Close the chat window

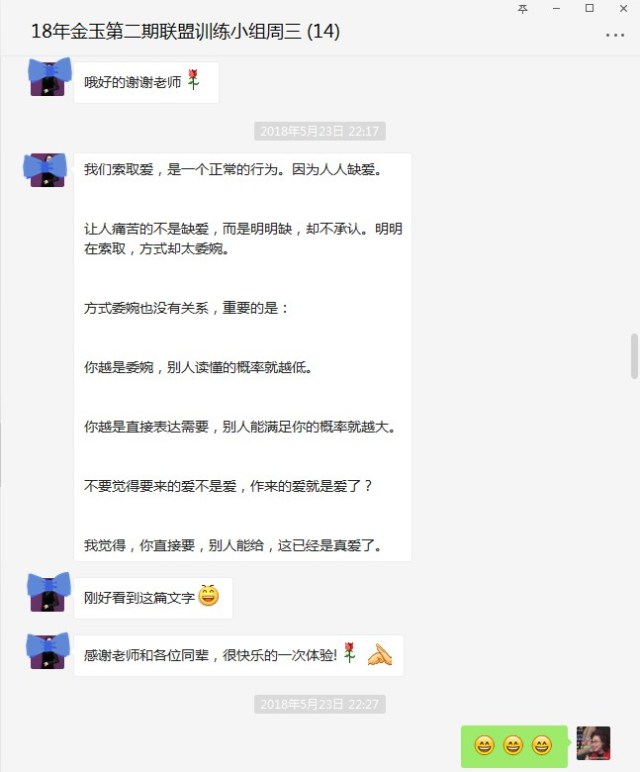[623, 9]
